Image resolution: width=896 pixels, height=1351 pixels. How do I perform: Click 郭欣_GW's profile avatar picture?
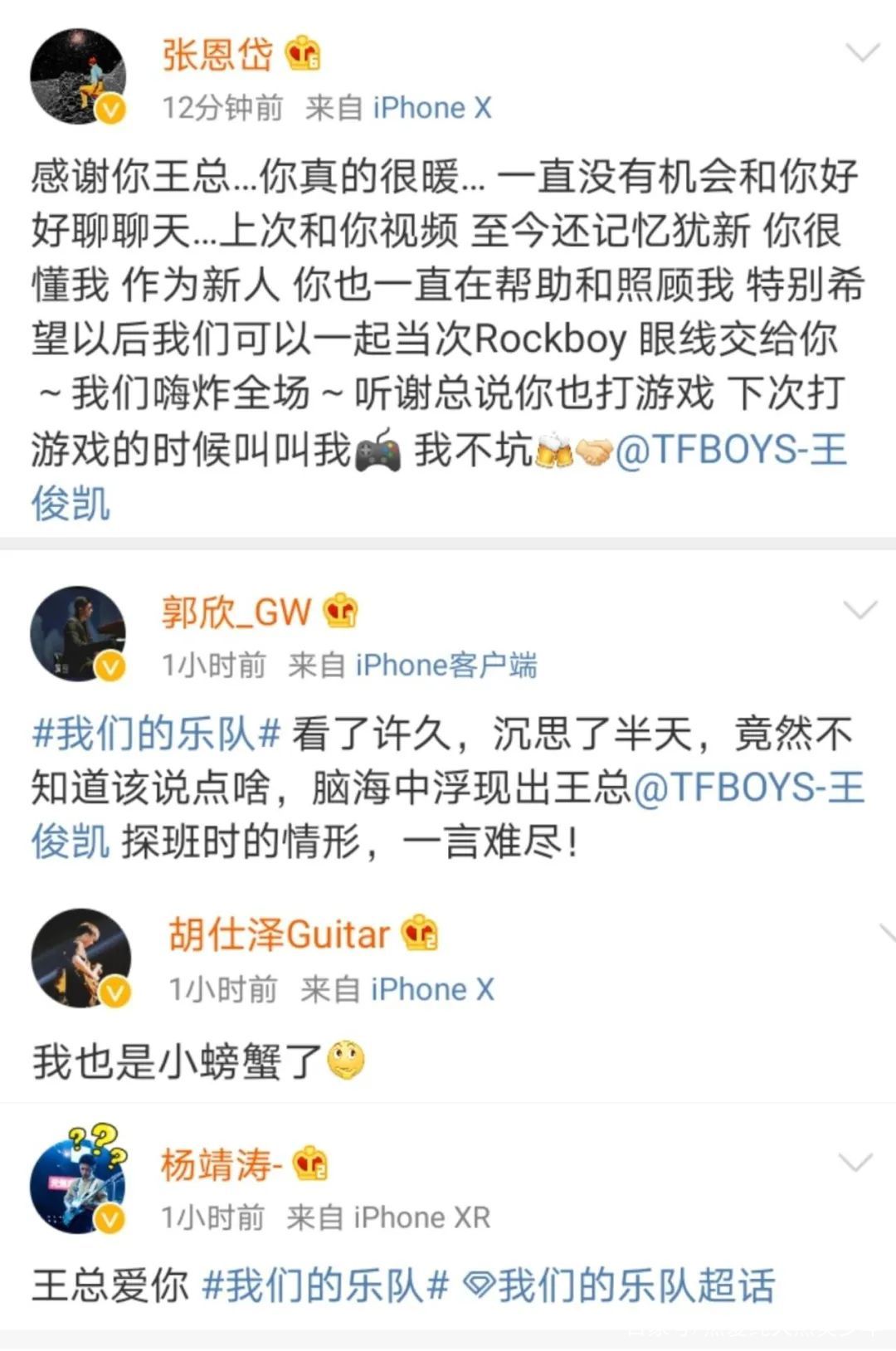(x=79, y=635)
